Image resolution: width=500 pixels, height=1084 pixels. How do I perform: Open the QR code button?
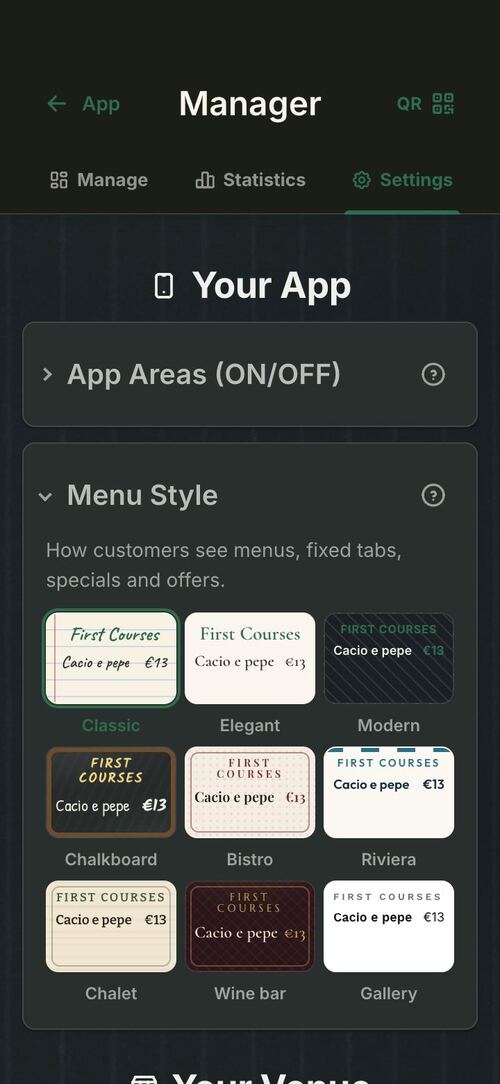click(x=425, y=104)
